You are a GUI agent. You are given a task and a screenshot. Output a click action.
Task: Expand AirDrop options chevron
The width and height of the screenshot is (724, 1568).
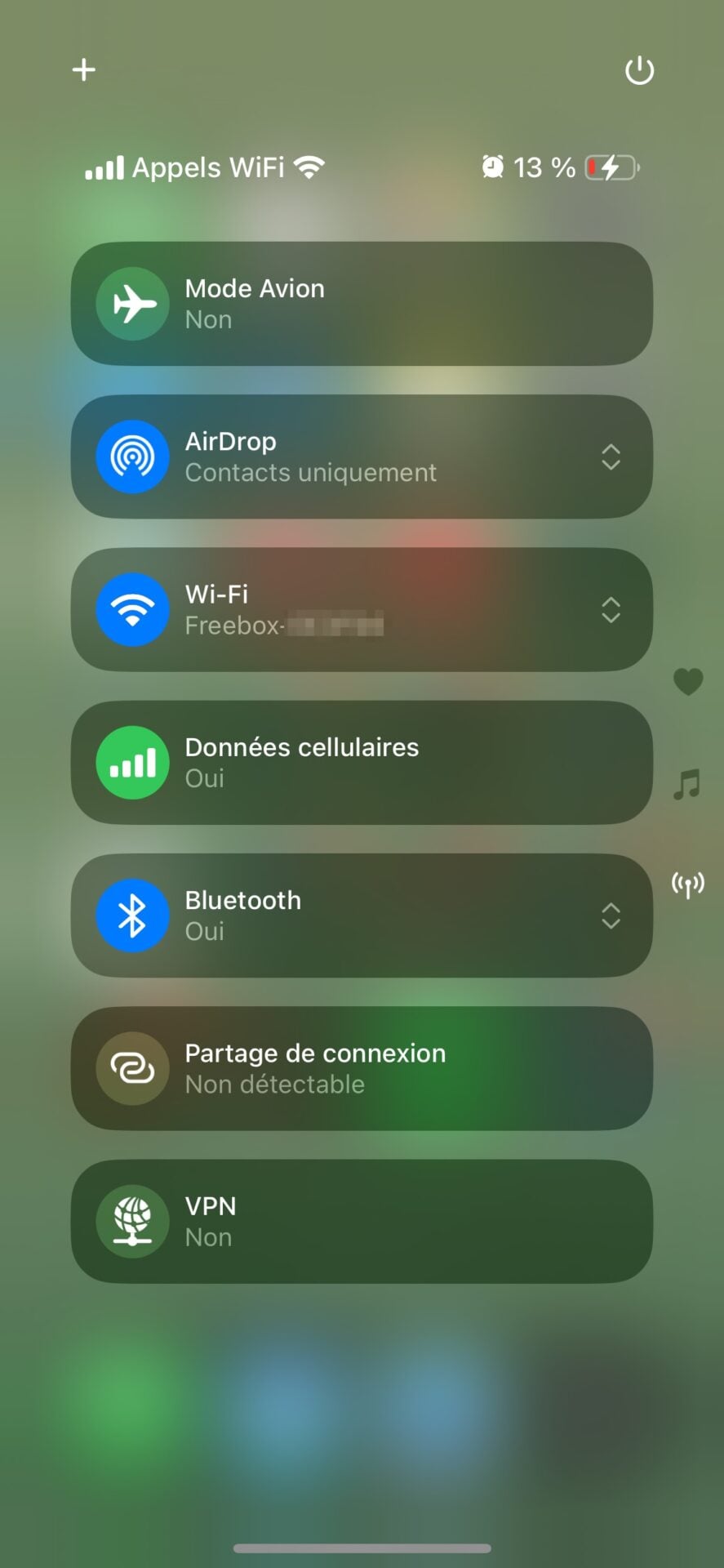tap(611, 457)
